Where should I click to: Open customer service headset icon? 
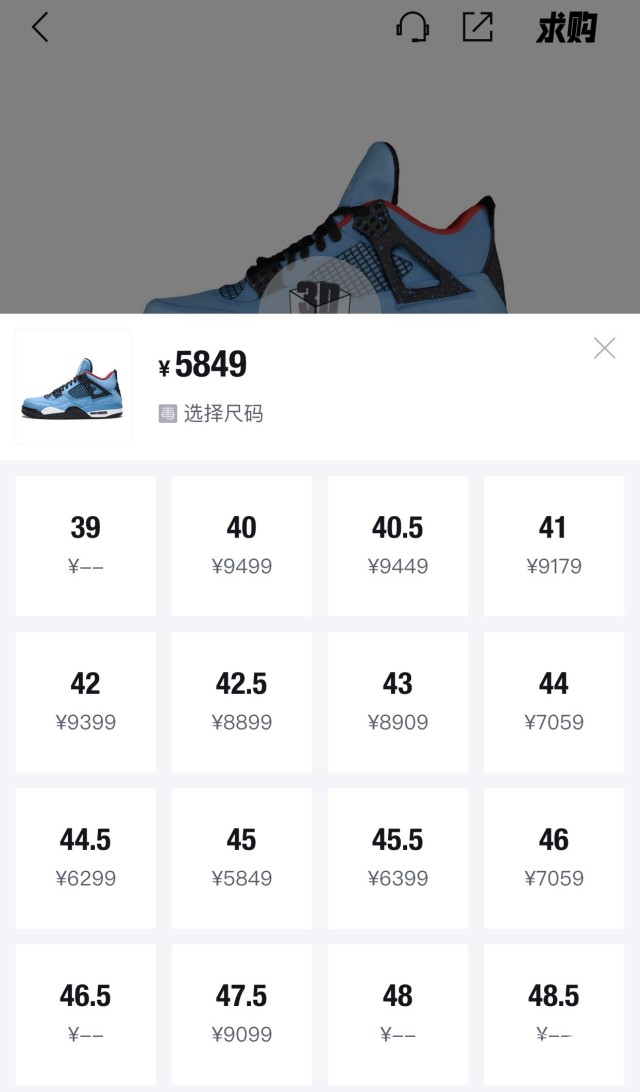click(x=412, y=28)
